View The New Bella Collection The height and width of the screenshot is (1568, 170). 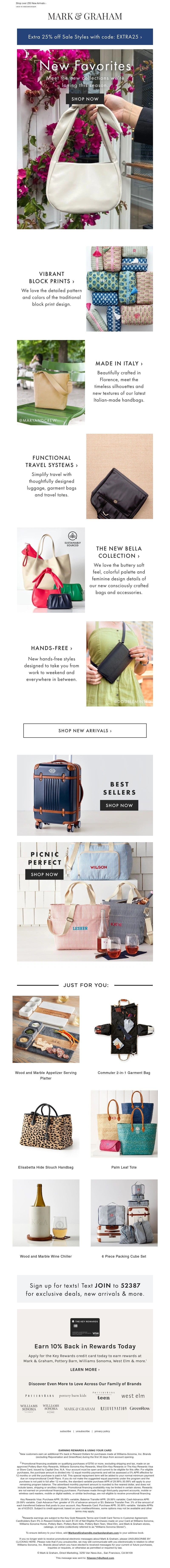tap(119, 552)
